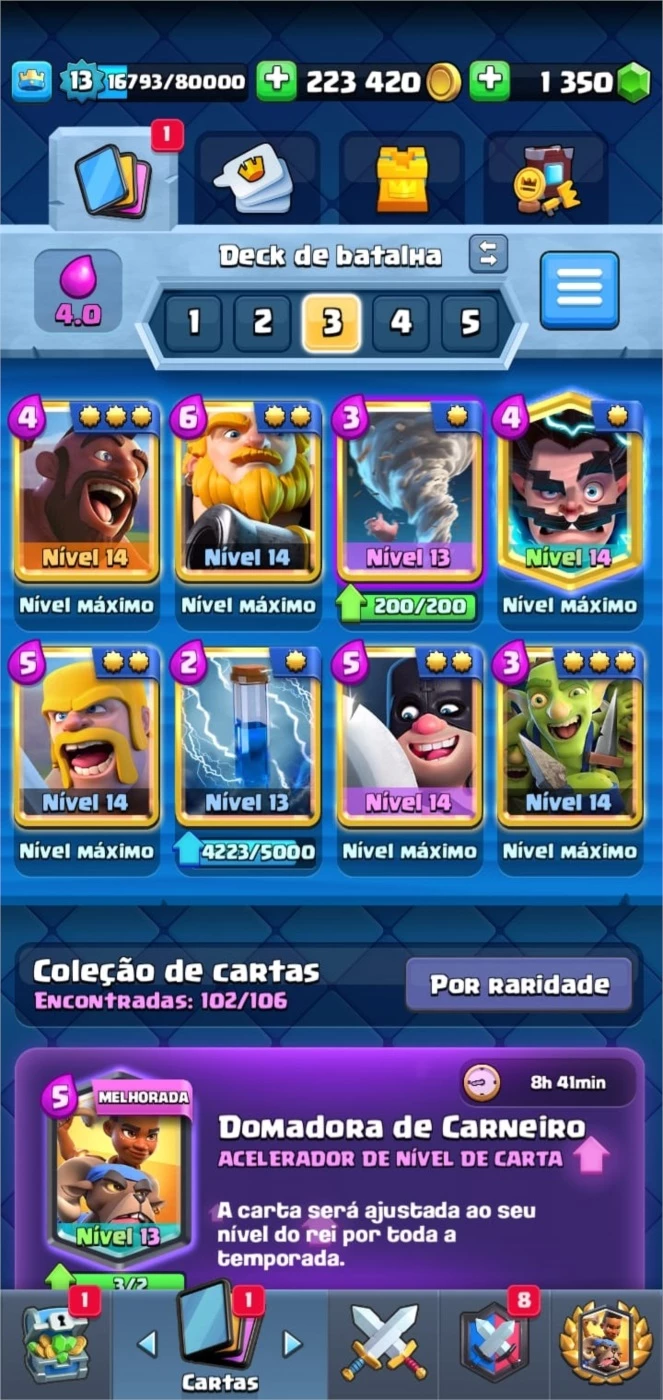
Task: Tap the swap decks arrows icon
Action: [488, 254]
